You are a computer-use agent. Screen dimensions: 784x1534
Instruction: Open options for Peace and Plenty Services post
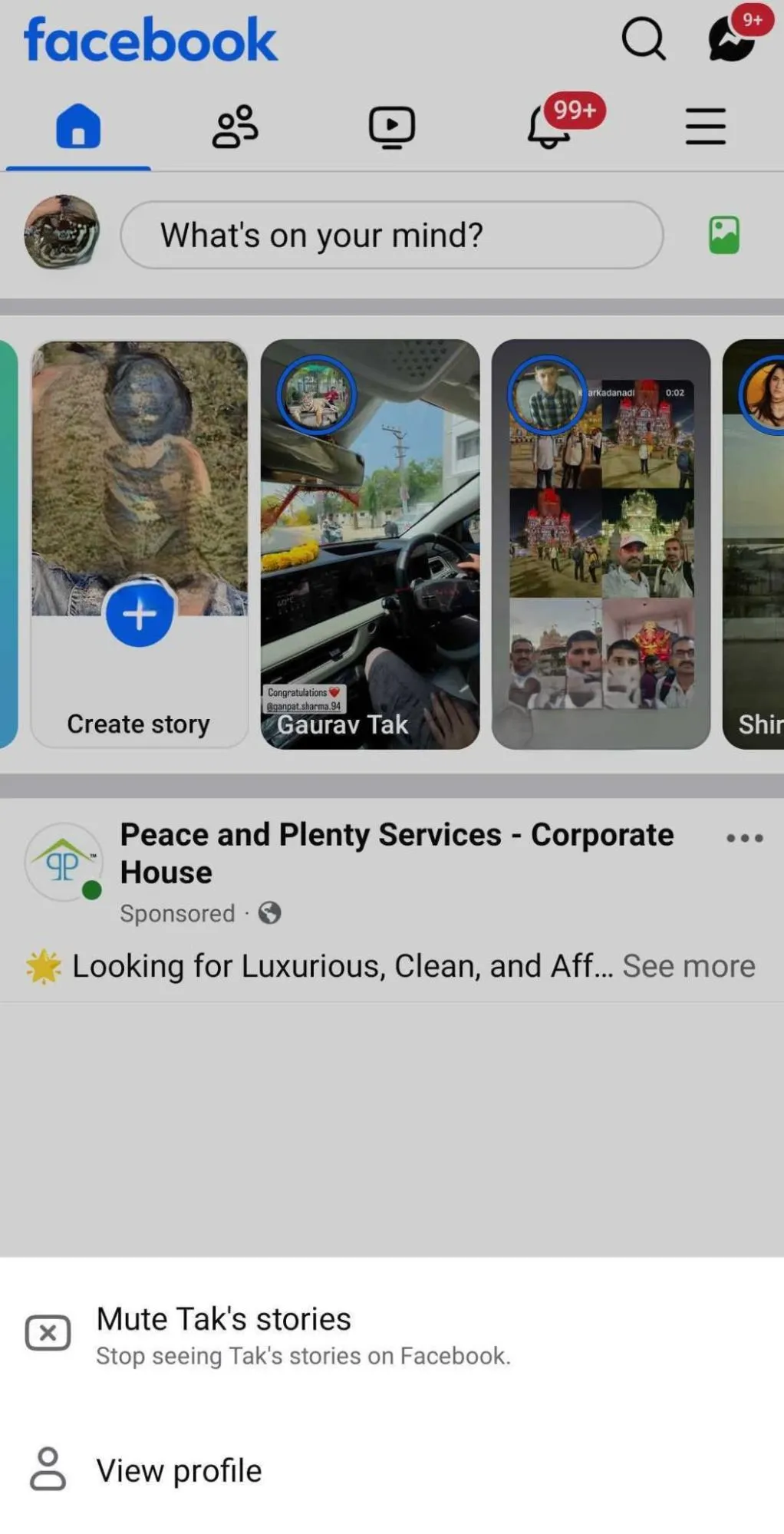click(x=744, y=838)
